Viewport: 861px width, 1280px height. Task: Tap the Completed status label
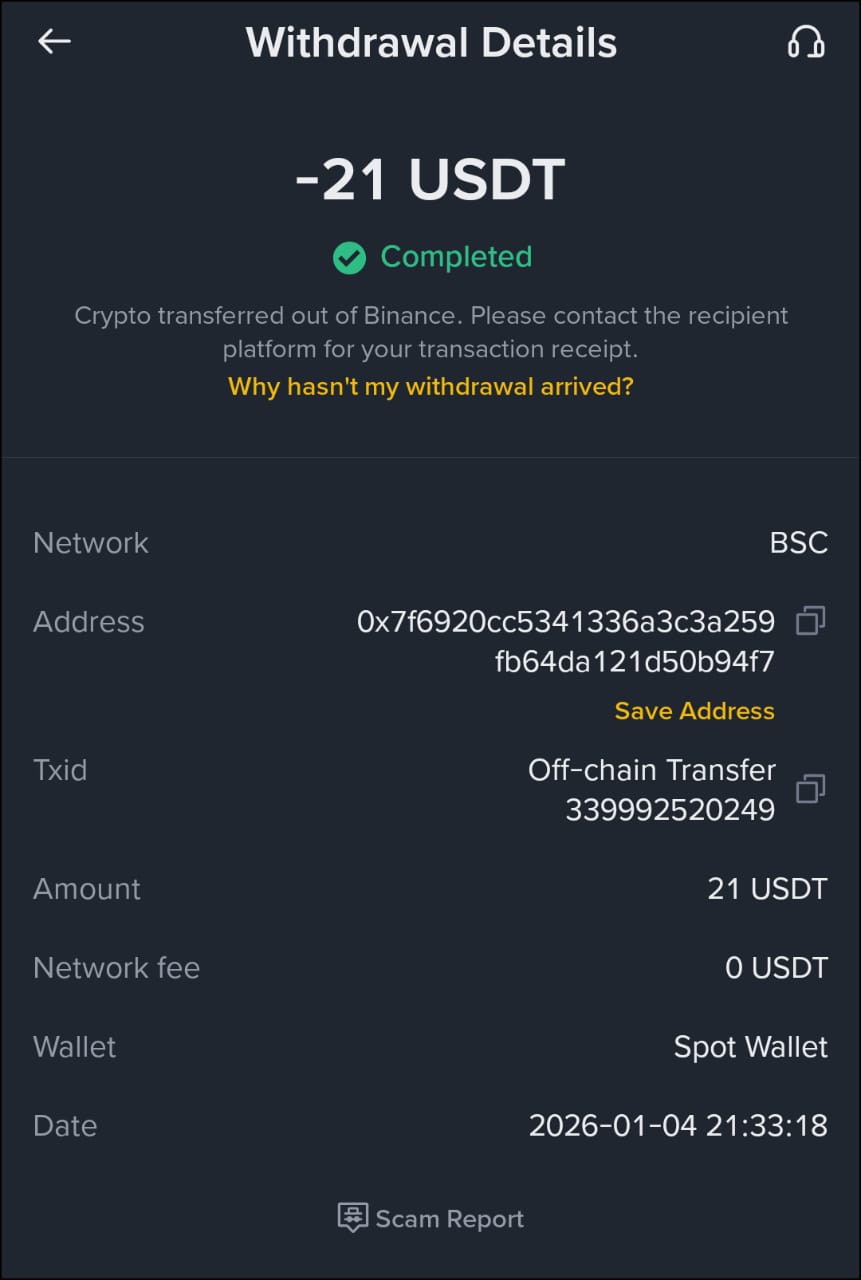point(457,257)
